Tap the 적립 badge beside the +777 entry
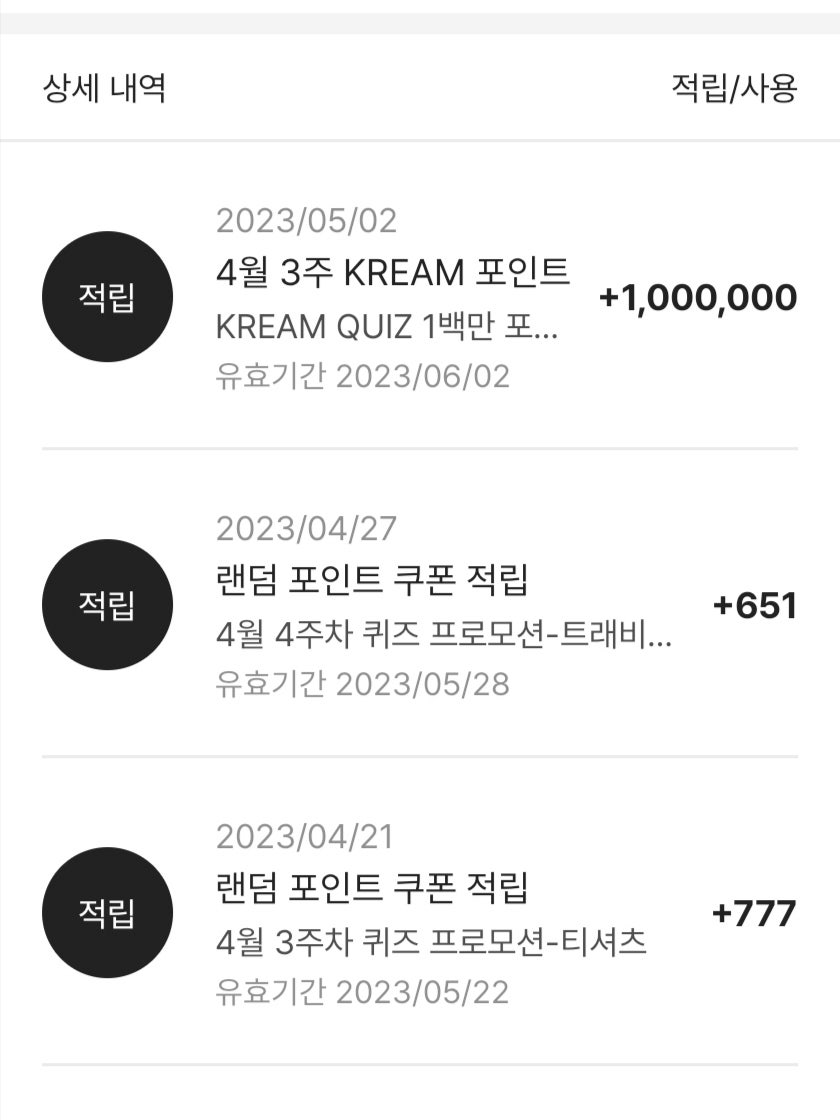This screenshot has width=840, height=1120. 108,911
